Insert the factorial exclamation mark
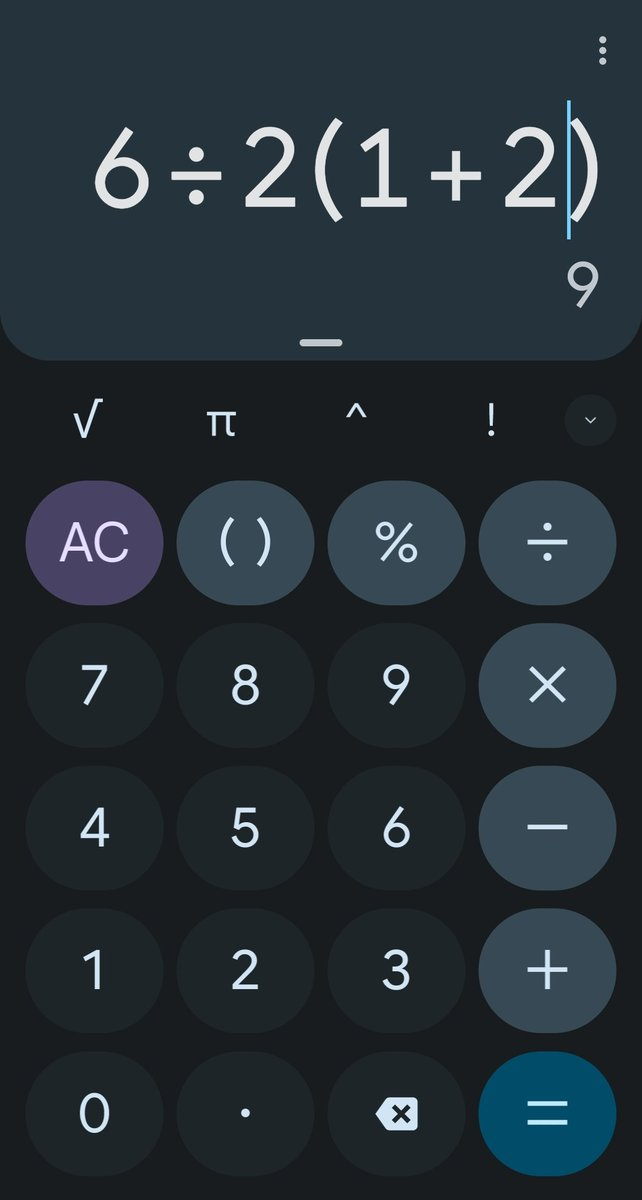 click(x=490, y=422)
